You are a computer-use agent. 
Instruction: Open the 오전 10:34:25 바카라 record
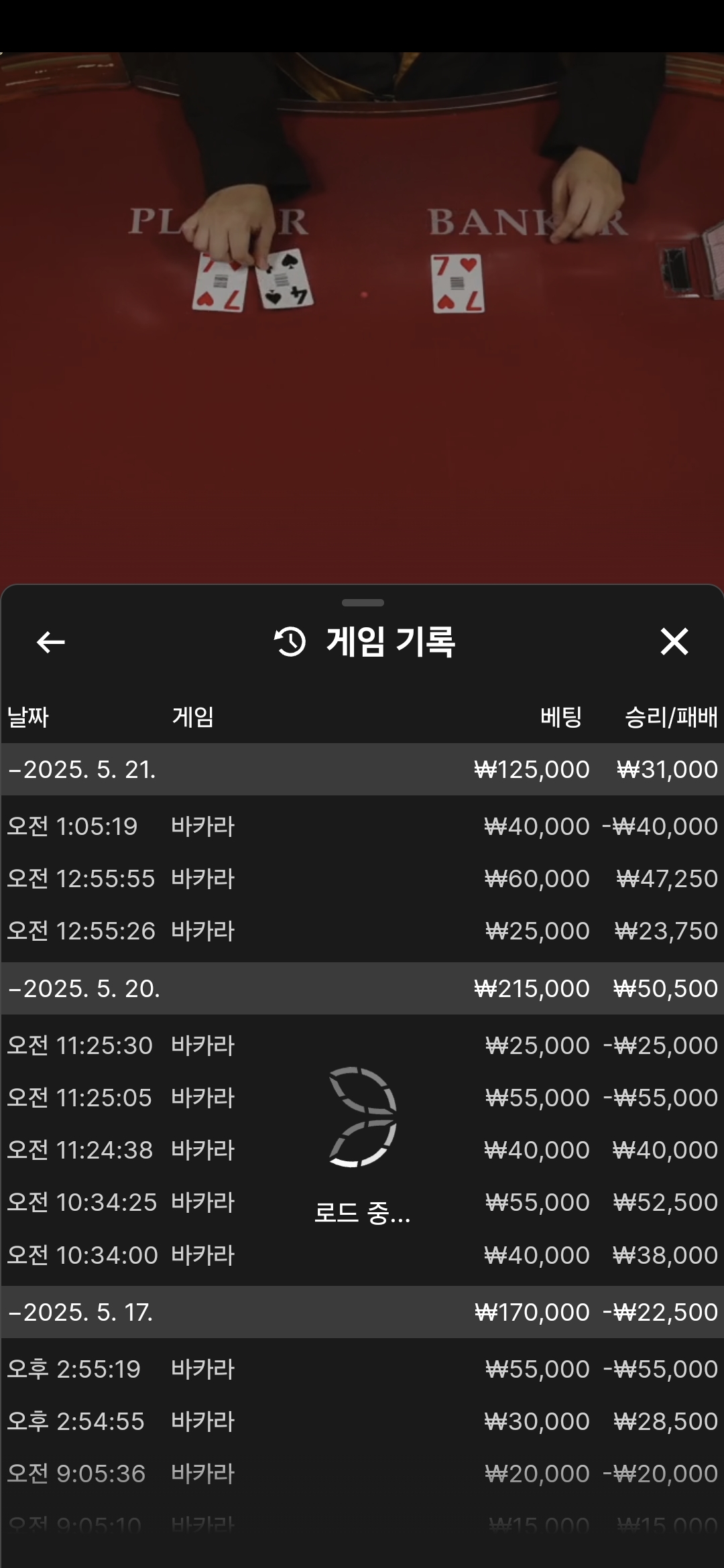362,1202
